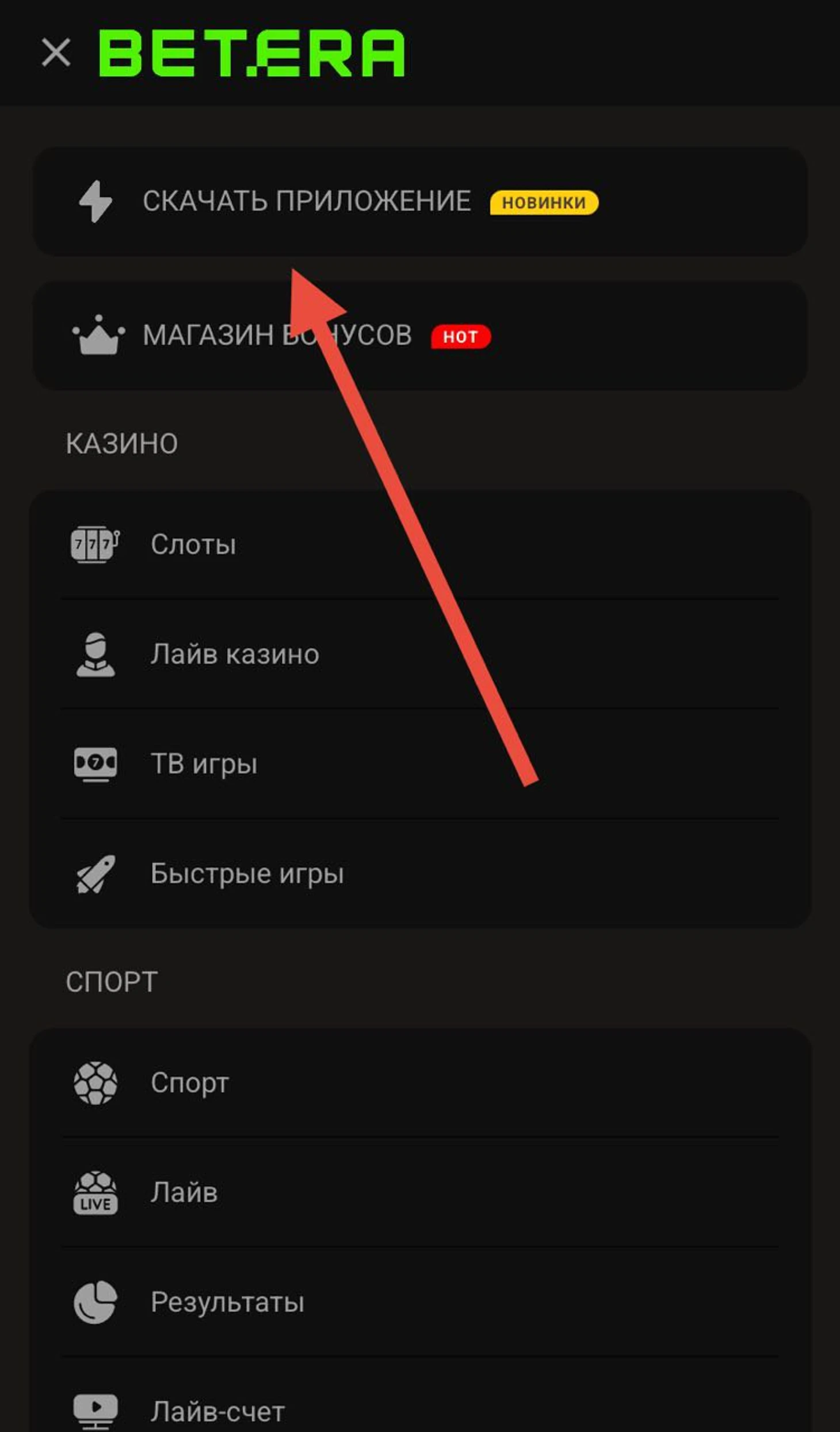Select ТВ игры
This screenshot has height=1432, width=840.
tap(204, 764)
